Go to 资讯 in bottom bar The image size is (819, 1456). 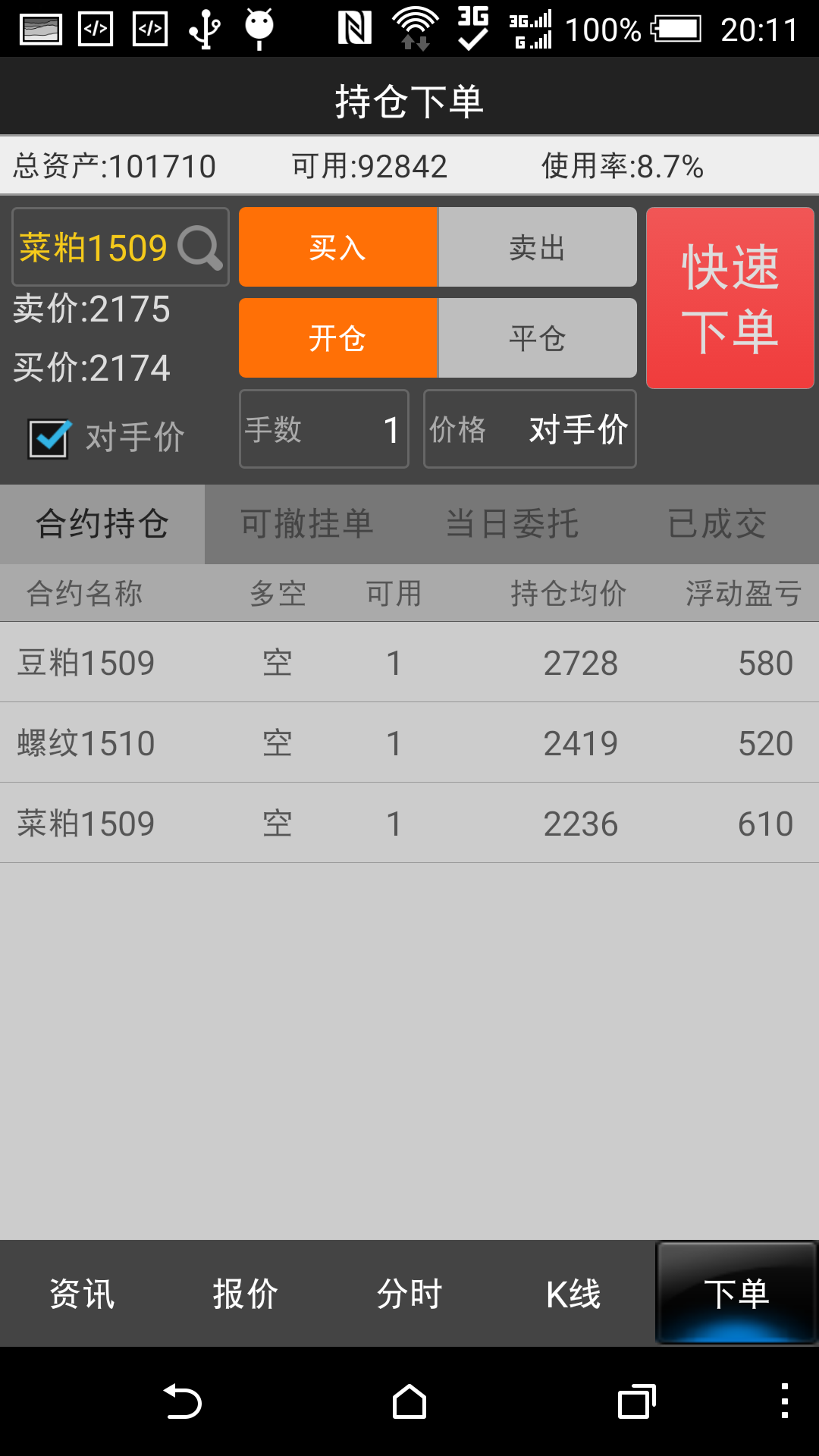coord(82,1294)
